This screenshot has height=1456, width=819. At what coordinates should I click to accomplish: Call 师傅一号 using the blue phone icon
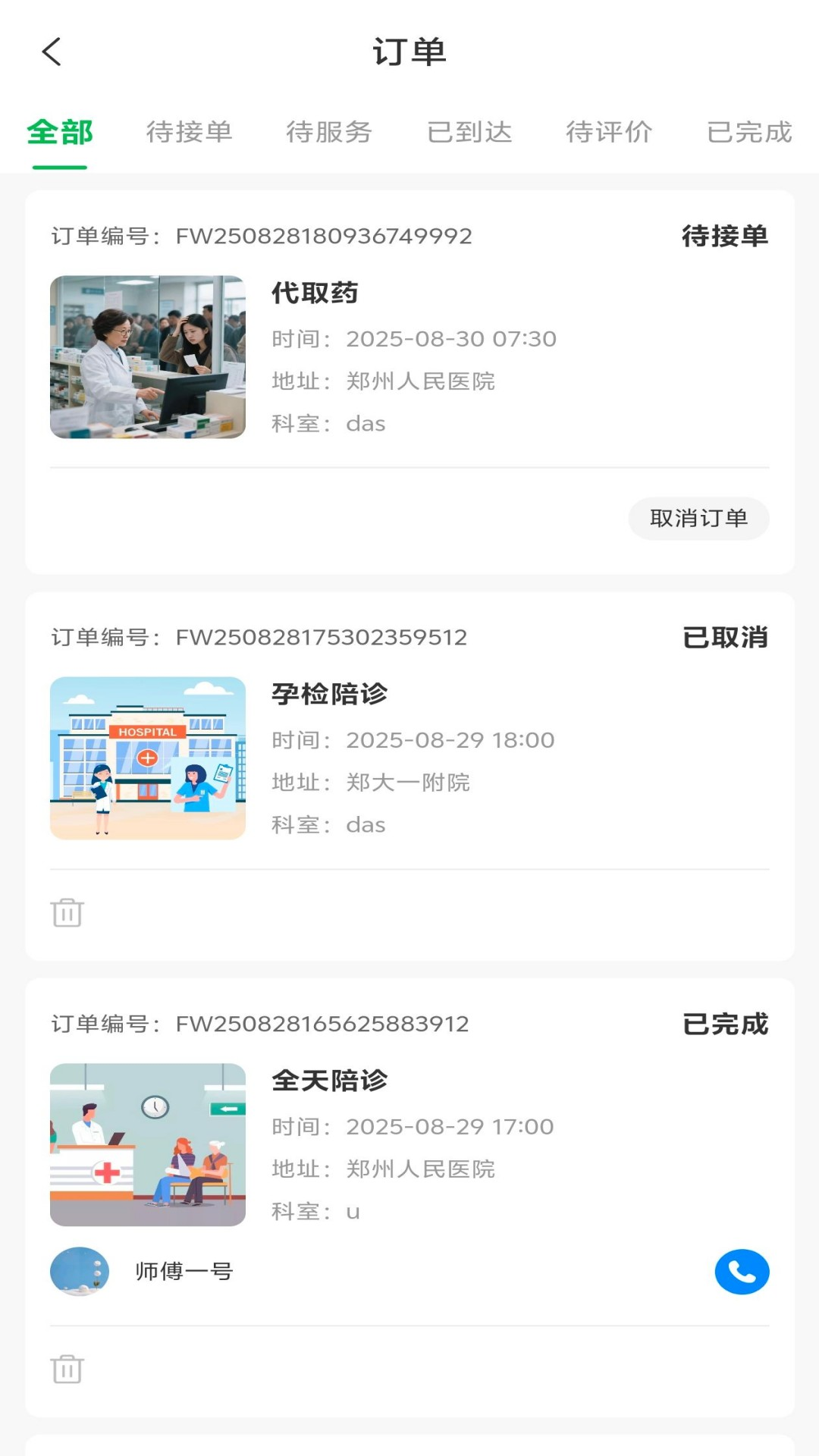[x=742, y=1272]
